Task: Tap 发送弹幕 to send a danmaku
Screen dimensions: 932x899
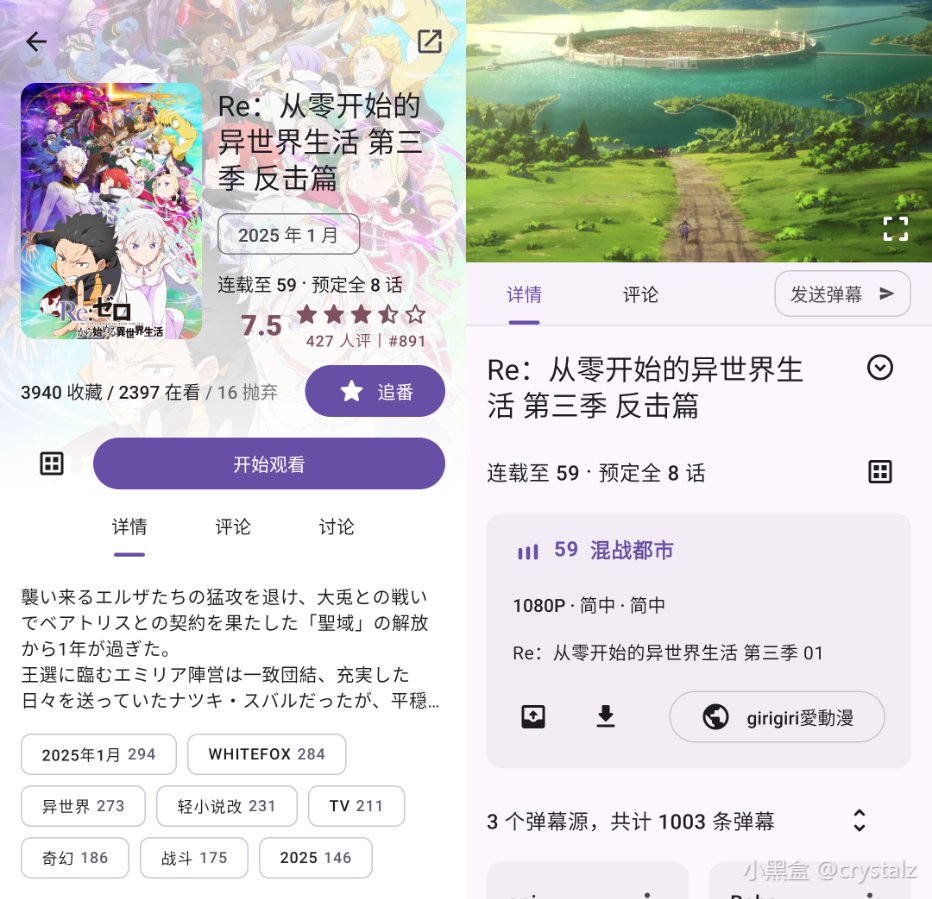Action: [x=842, y=294]
